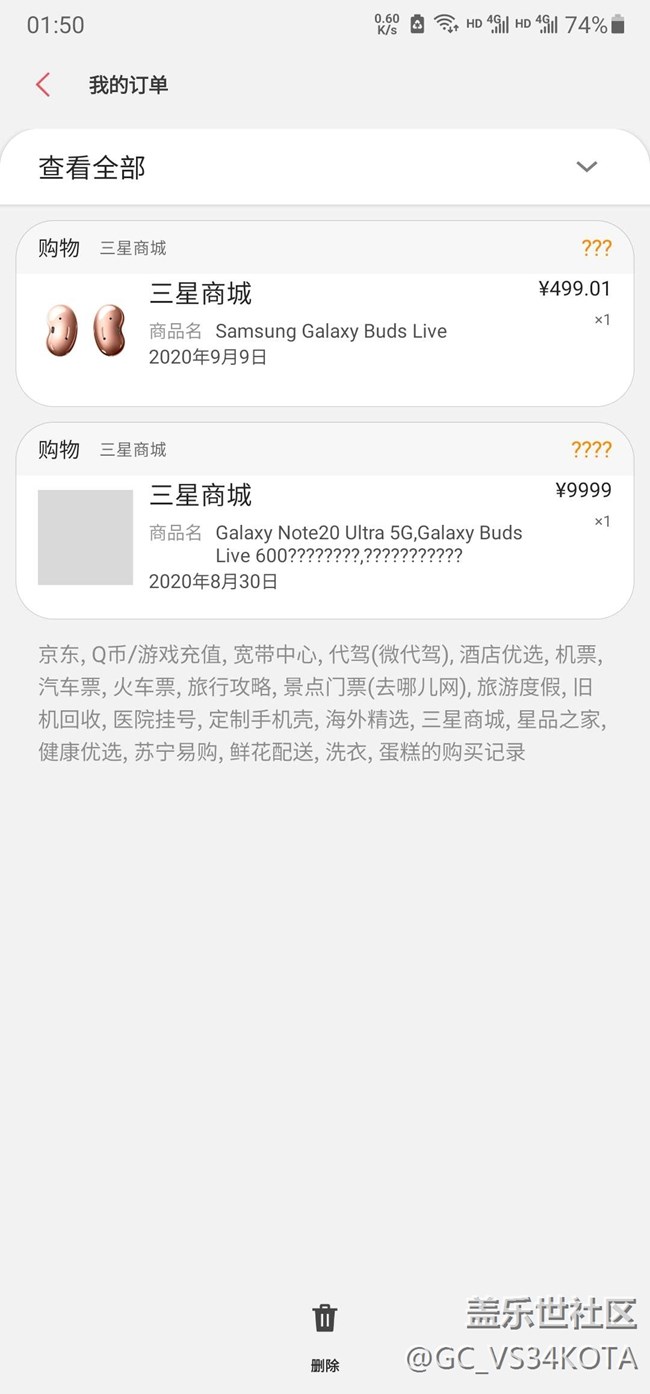
Task: Go back from 我的订单 page
Action: click(43, 85)
